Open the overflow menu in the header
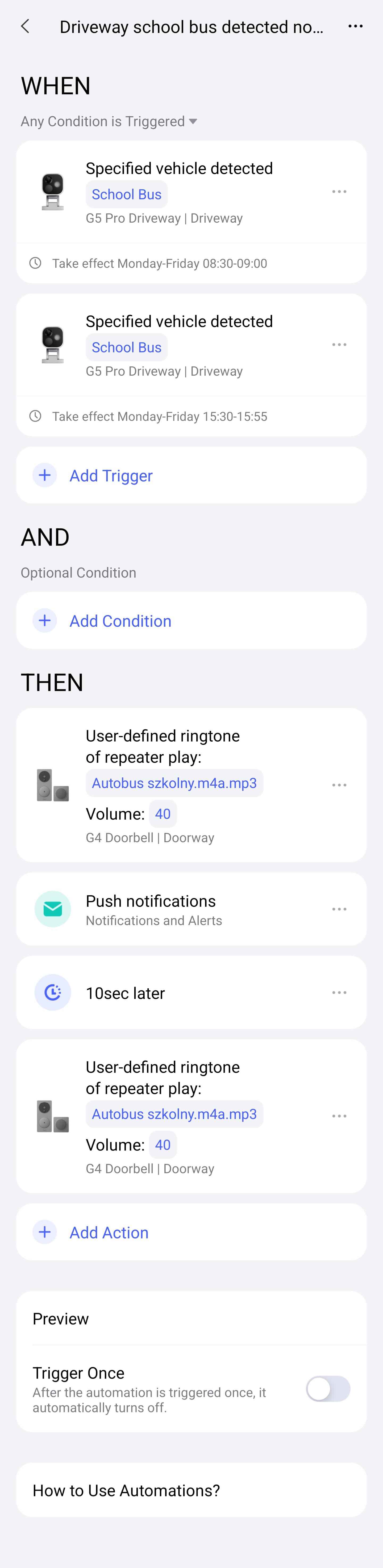 point(355,26)
